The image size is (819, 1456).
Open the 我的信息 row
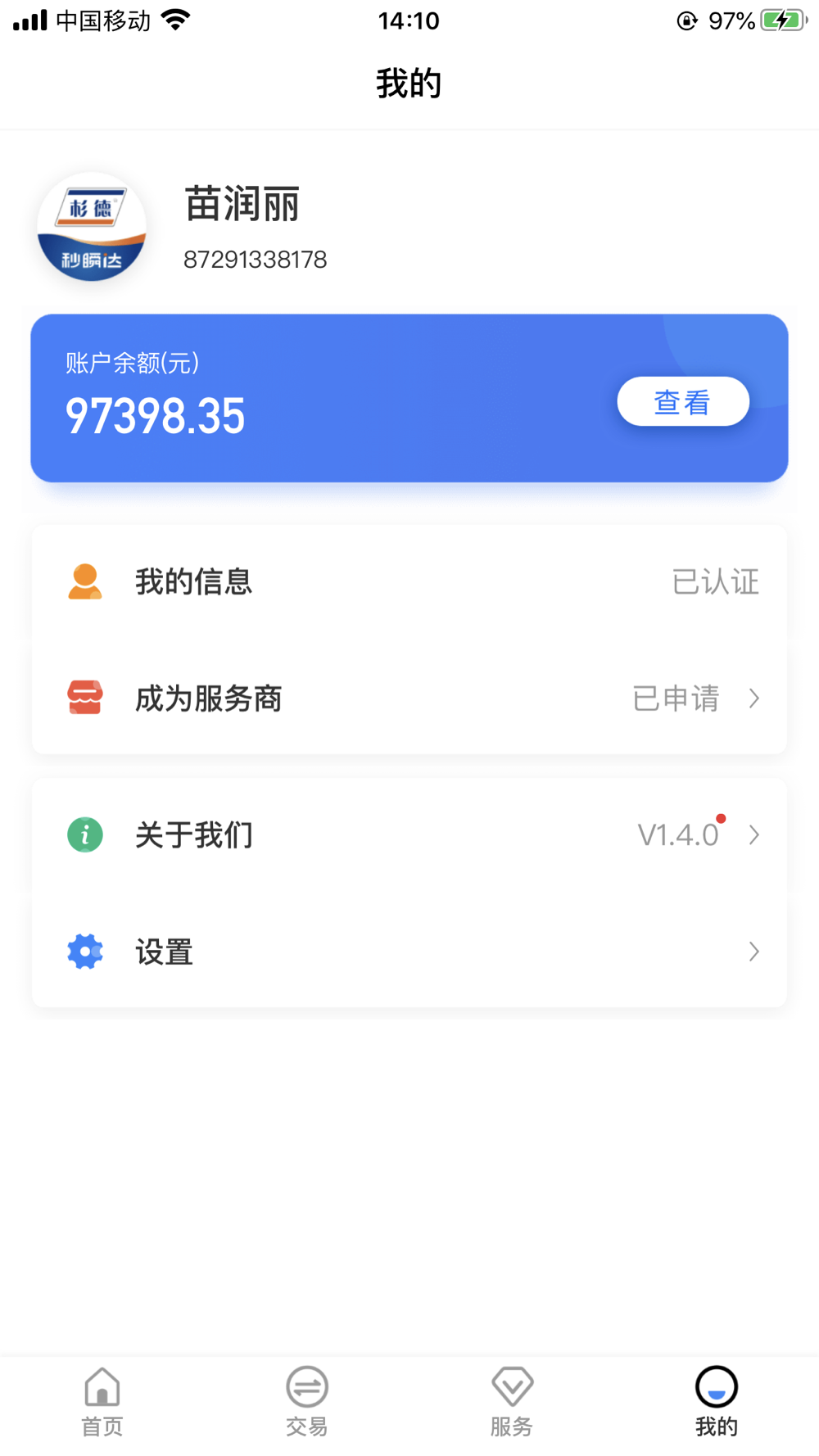409,582
